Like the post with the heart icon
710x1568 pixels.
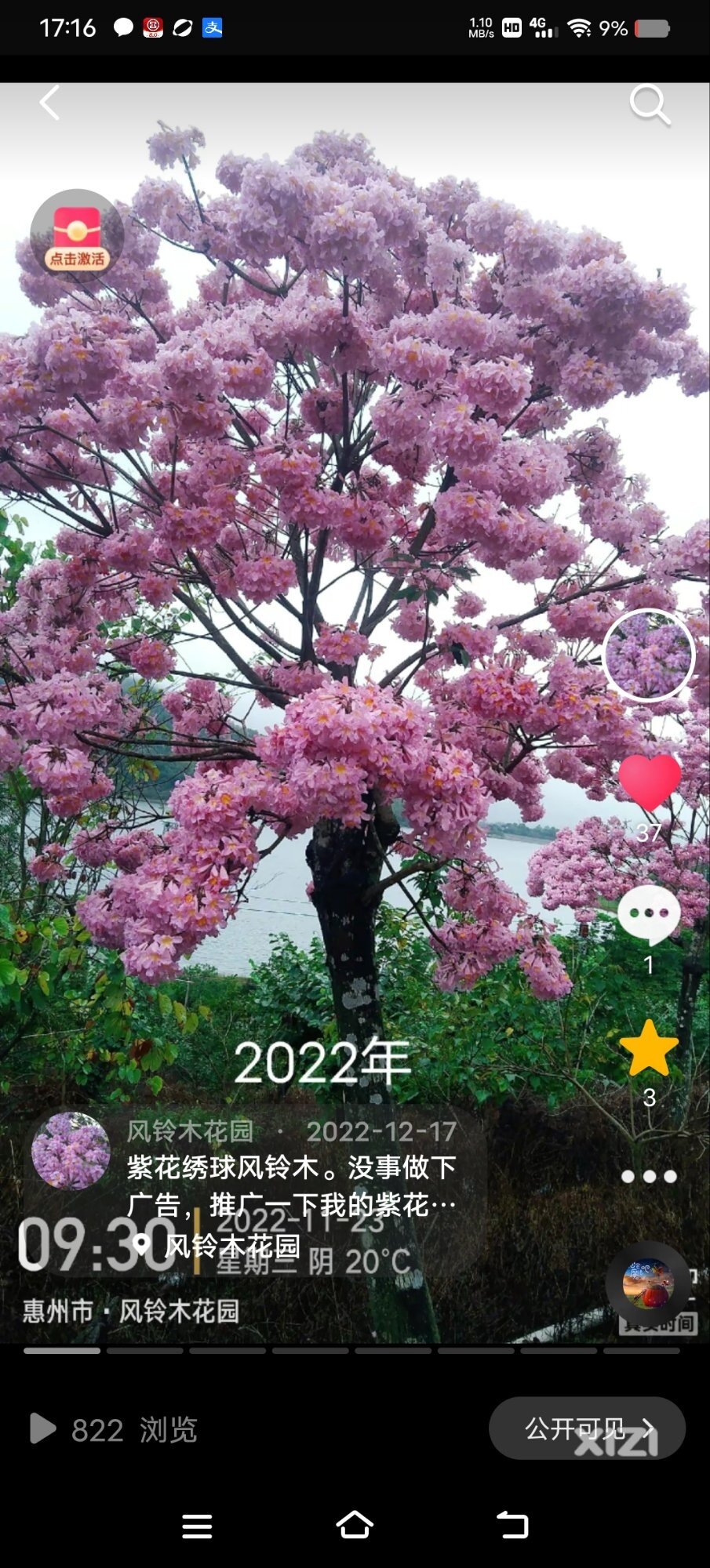click(x=650, y=782)
